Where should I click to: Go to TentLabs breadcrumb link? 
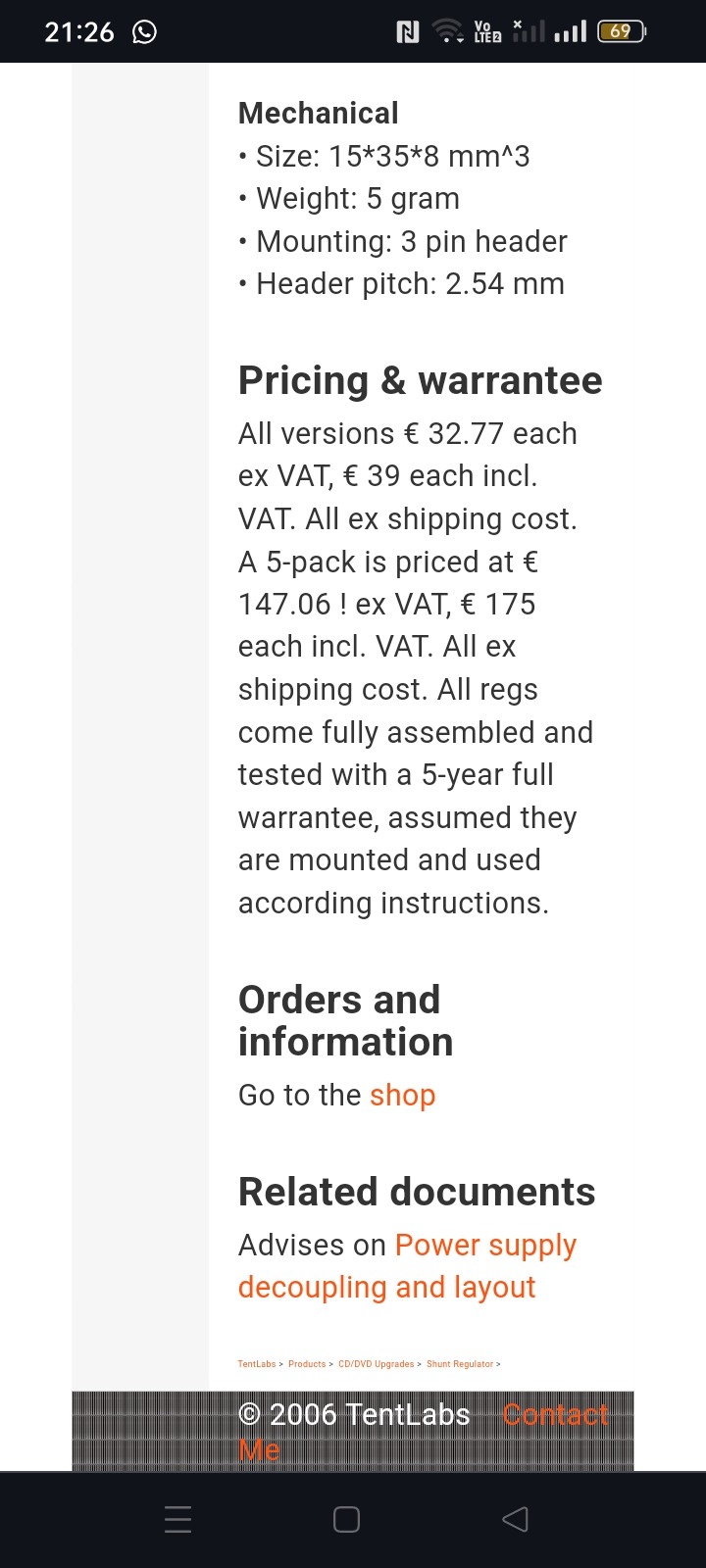(x=257, y=1364)
